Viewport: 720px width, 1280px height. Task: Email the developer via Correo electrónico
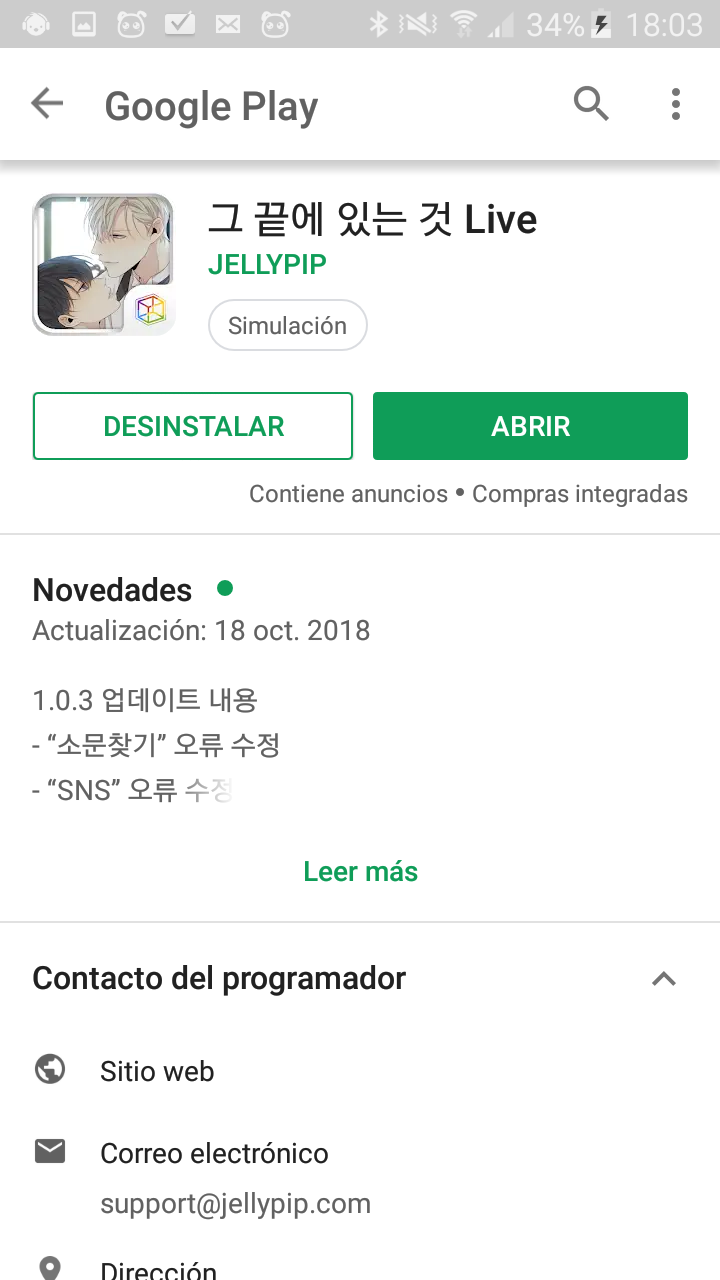coord(214,1153)
